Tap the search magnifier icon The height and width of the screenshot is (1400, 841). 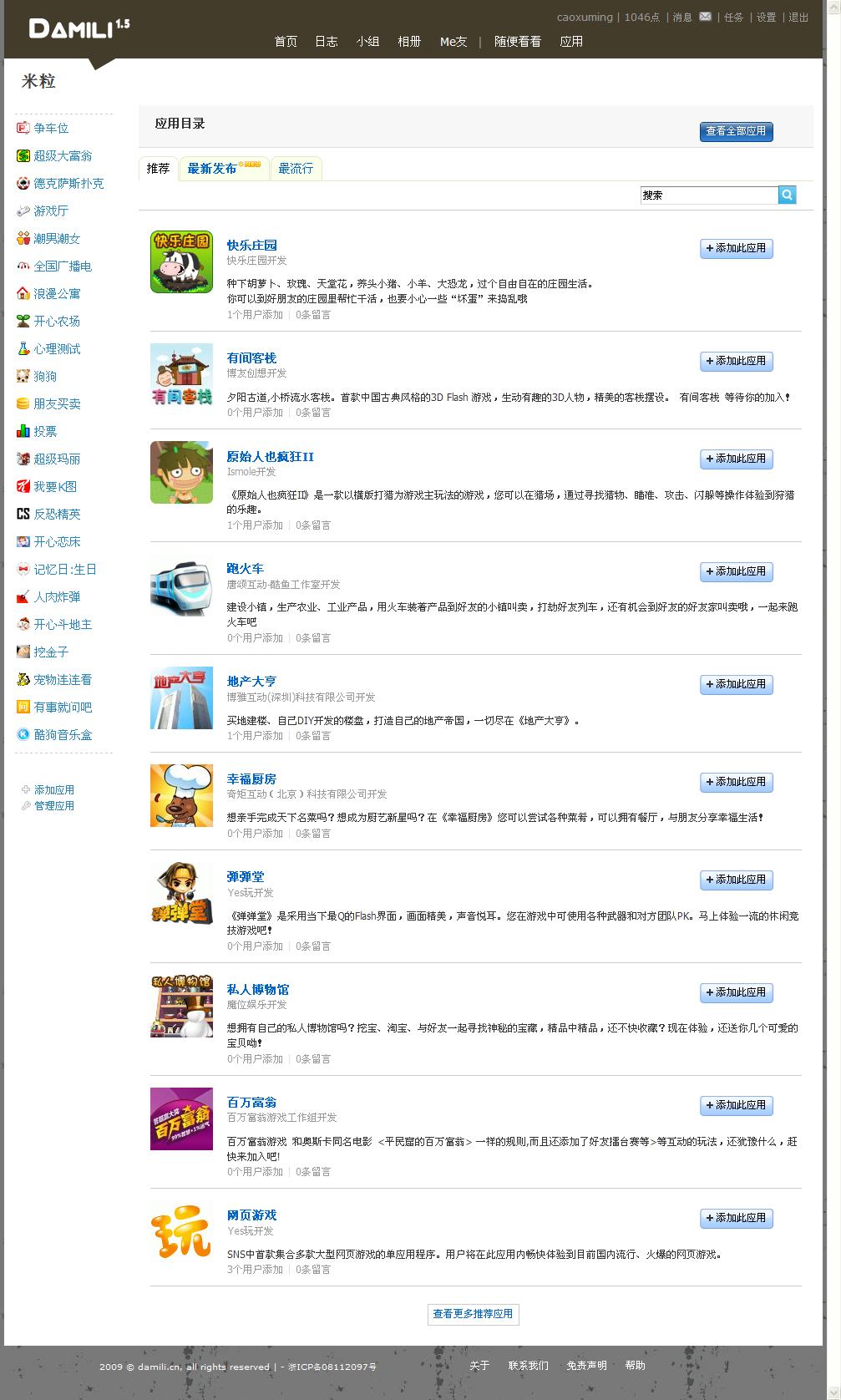[x=787, y=195]
